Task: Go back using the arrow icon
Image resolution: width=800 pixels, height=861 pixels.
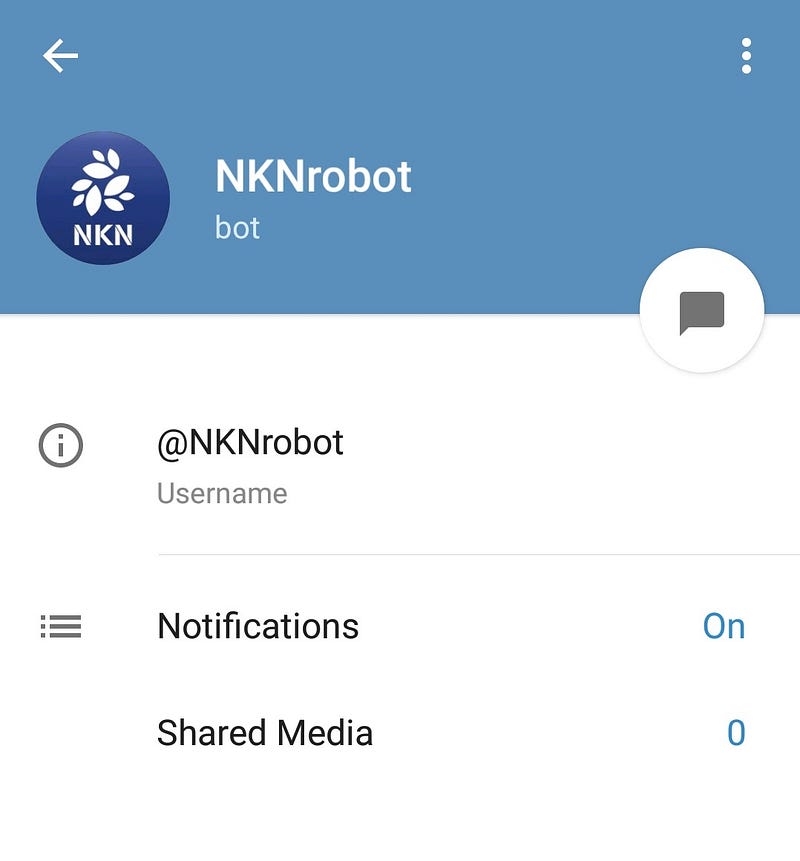Action: click(60, 56)
